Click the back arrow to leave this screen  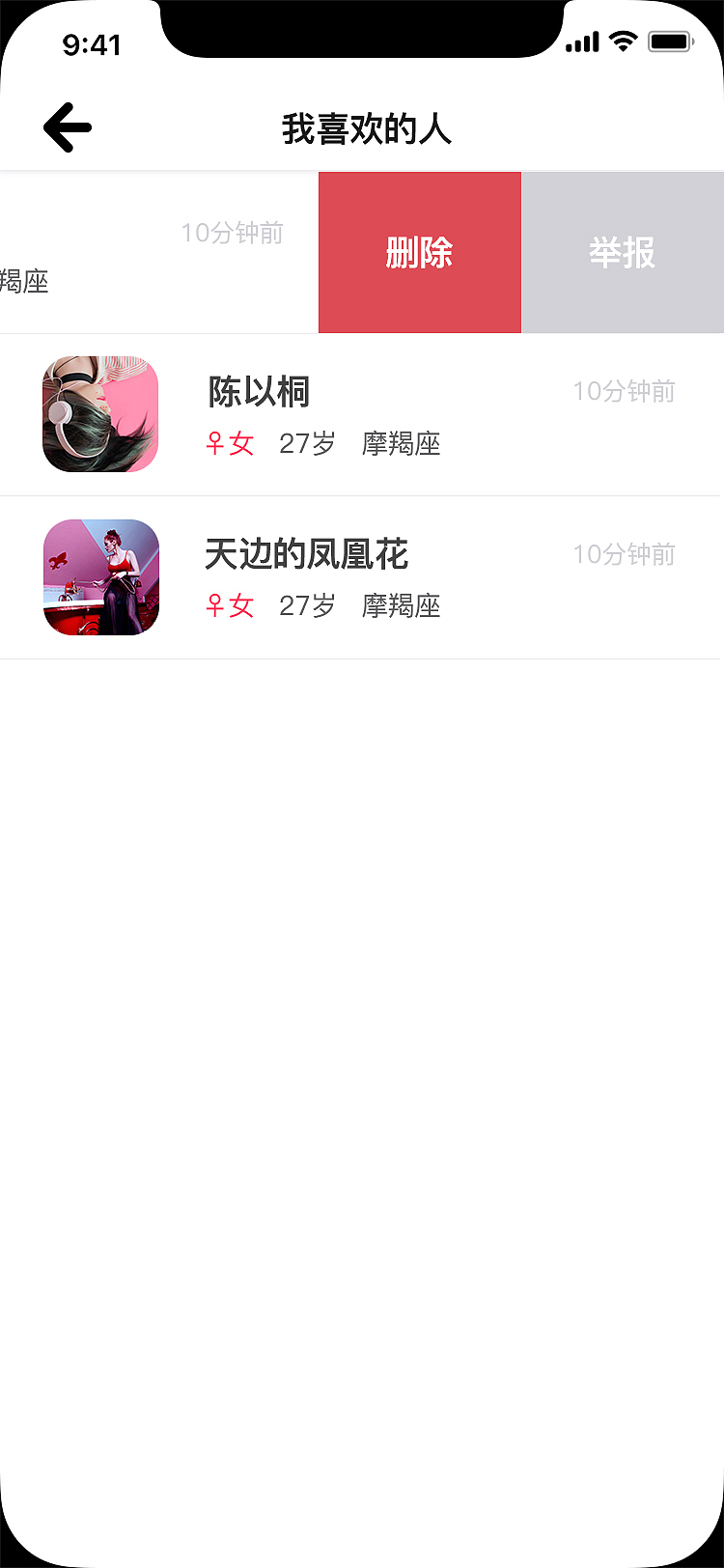click(67, 126)
